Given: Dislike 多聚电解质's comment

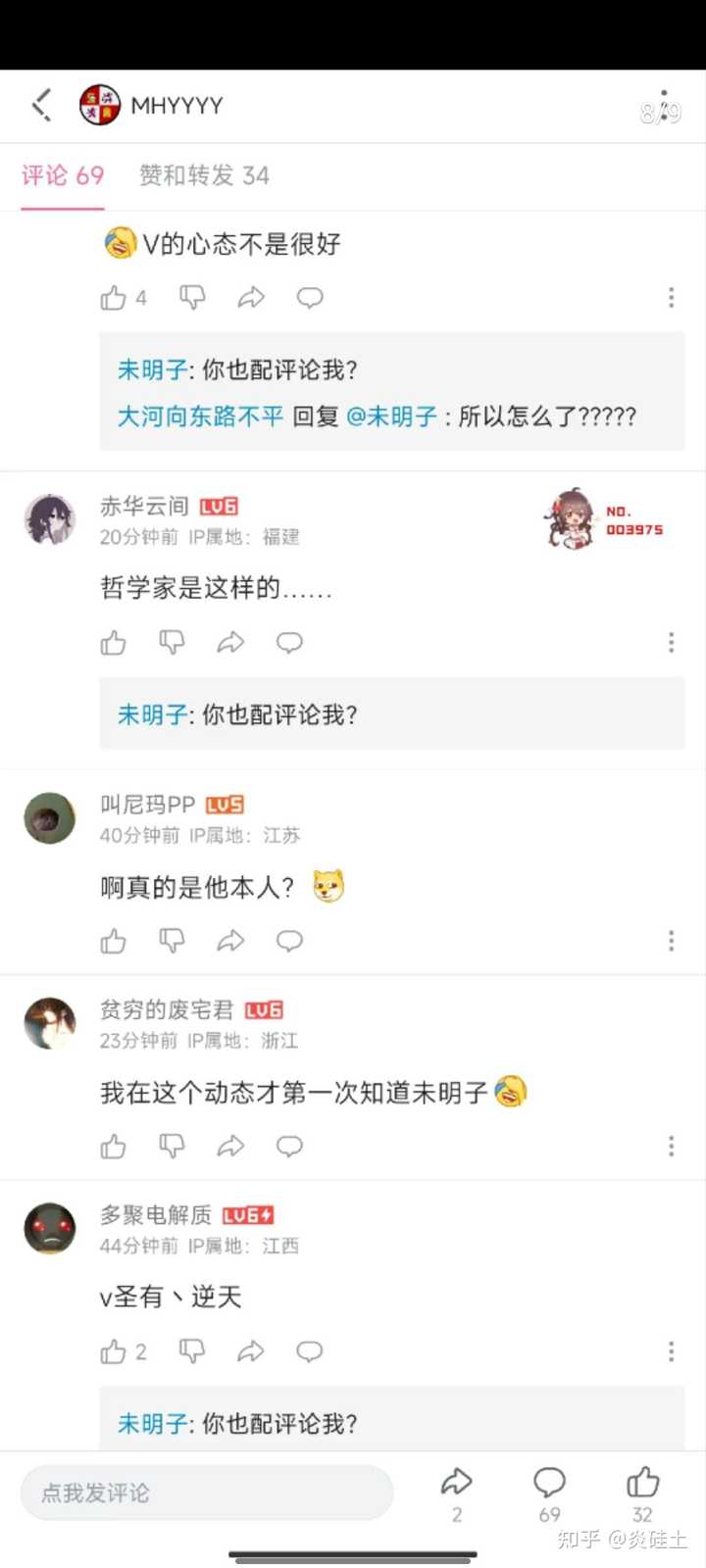Looking at the screenshot, I should tap(191, 1352).
